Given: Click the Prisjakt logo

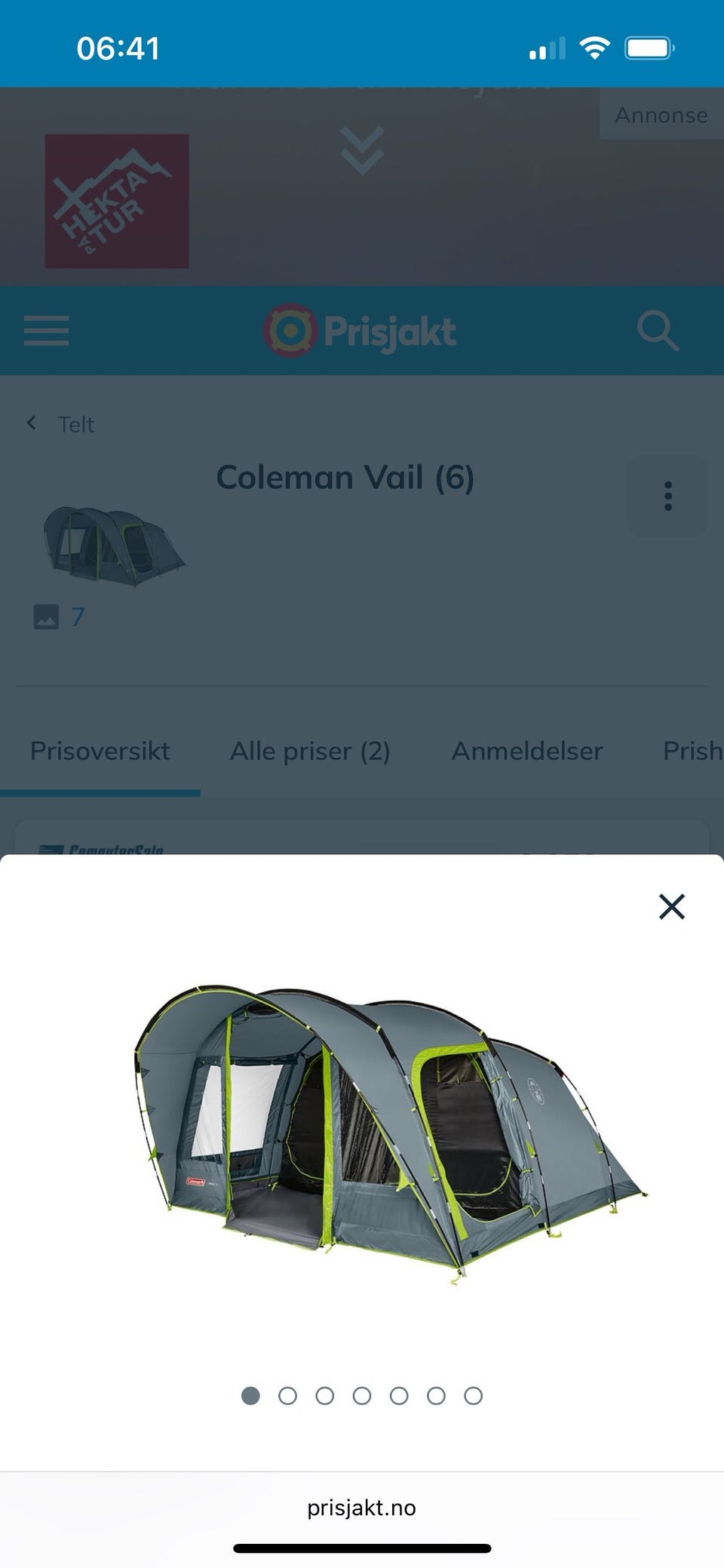Looking at the screenshot, I should coord(360,331).
